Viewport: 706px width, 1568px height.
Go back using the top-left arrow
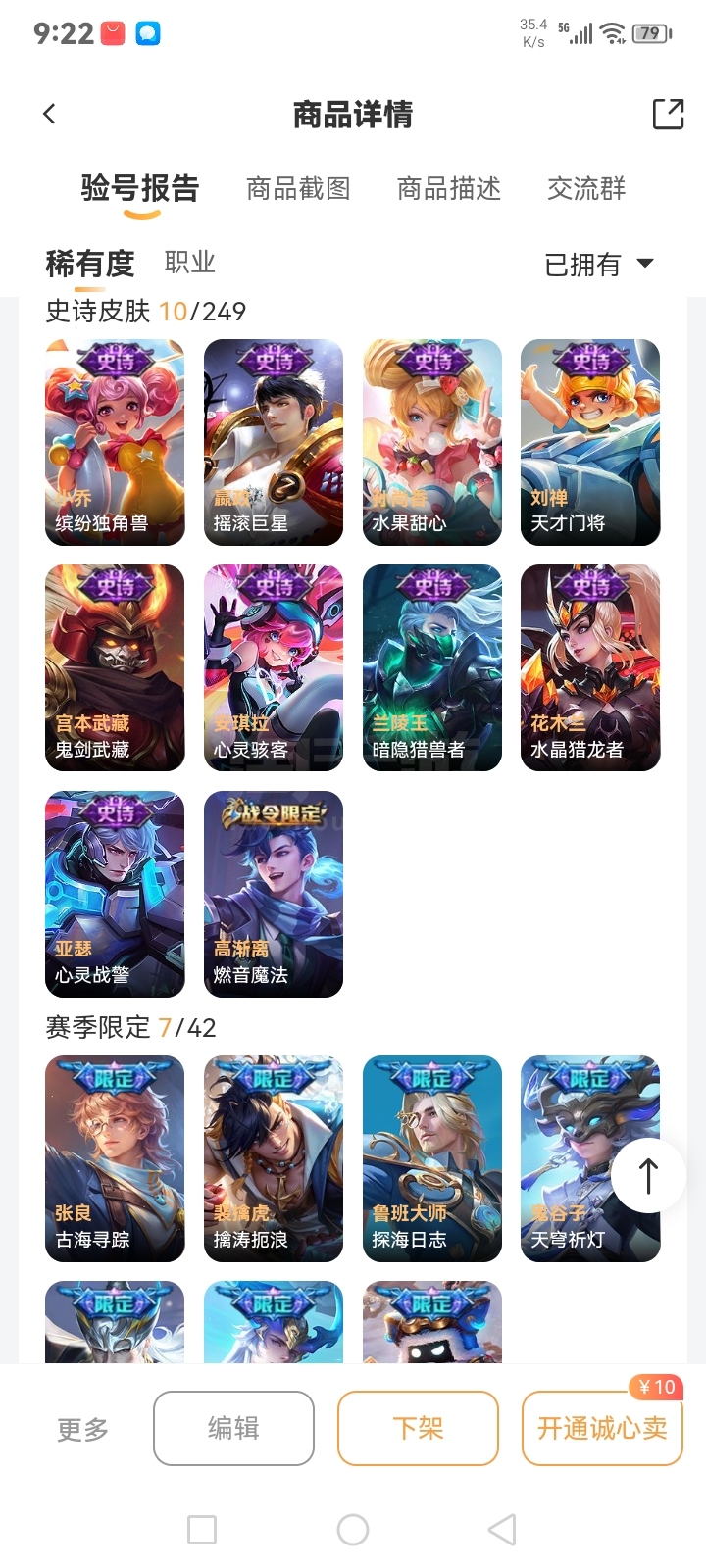pyautogui.click(x=49, y=114)
